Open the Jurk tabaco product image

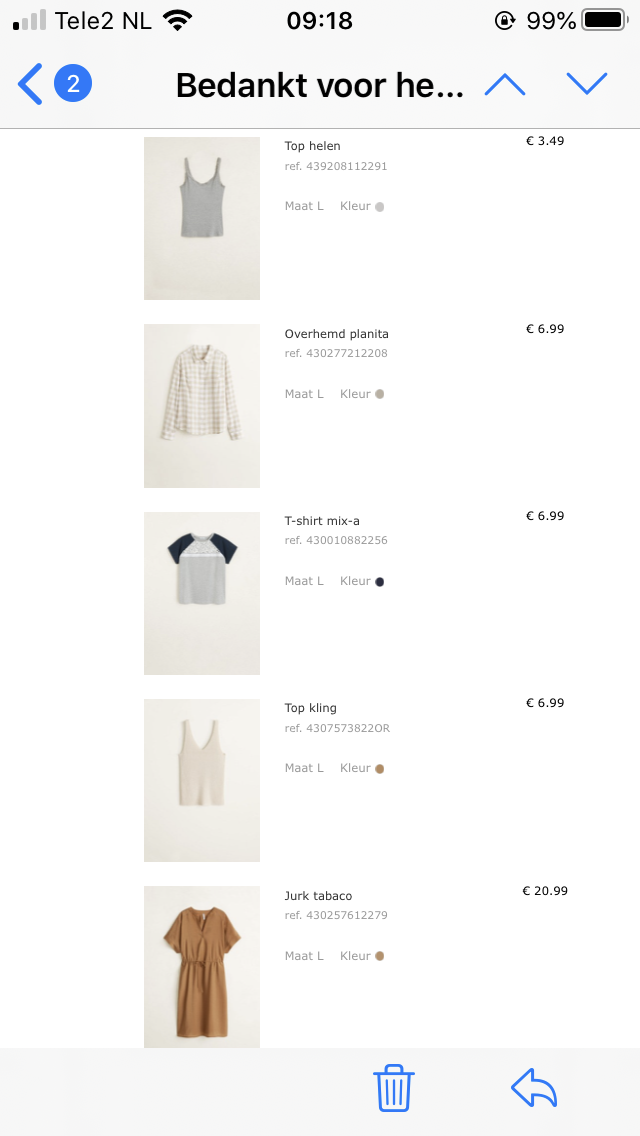click(201, 967)
